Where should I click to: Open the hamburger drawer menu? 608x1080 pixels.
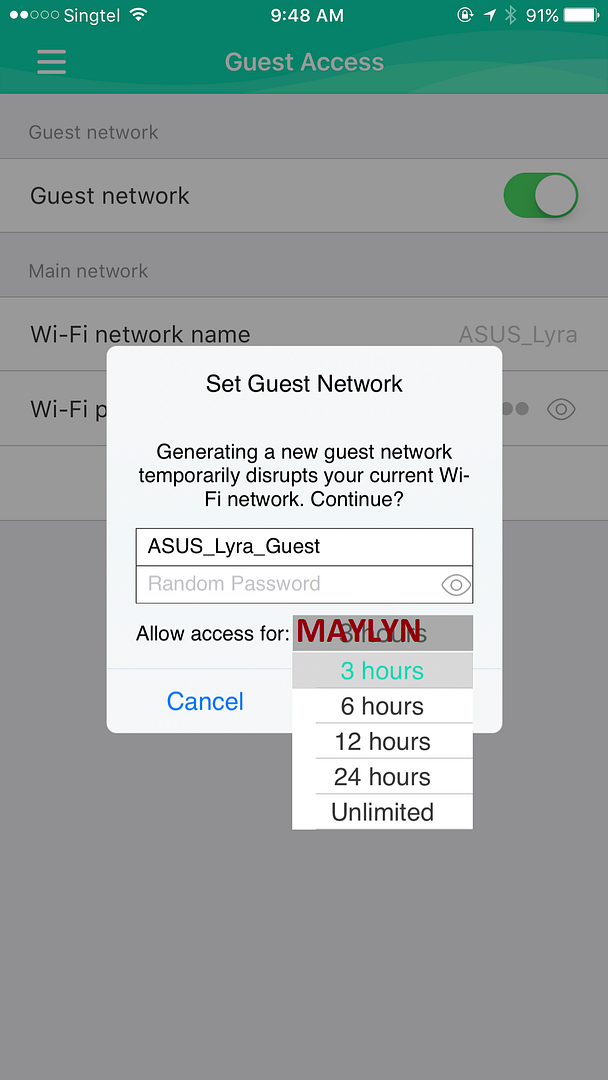coord(51,62)
